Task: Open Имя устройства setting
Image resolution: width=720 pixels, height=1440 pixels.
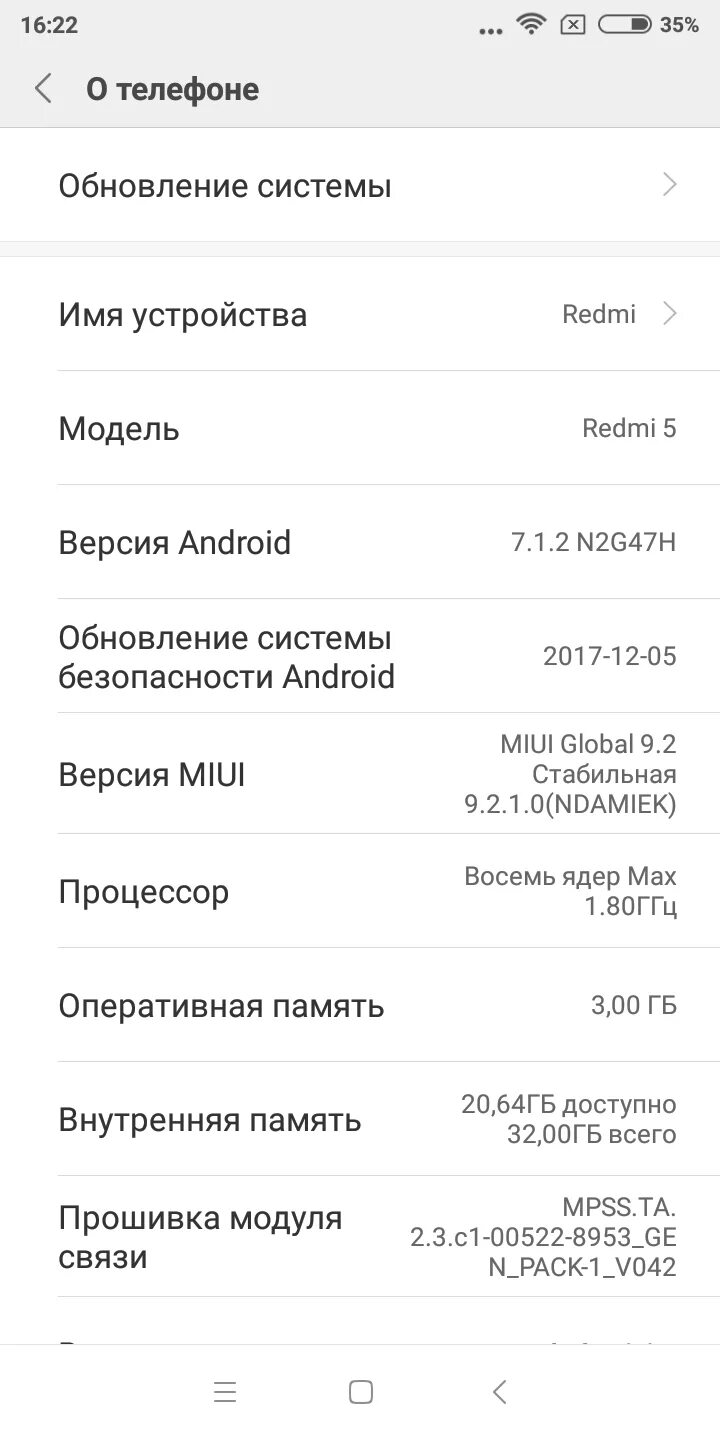Action: (360, 314)
